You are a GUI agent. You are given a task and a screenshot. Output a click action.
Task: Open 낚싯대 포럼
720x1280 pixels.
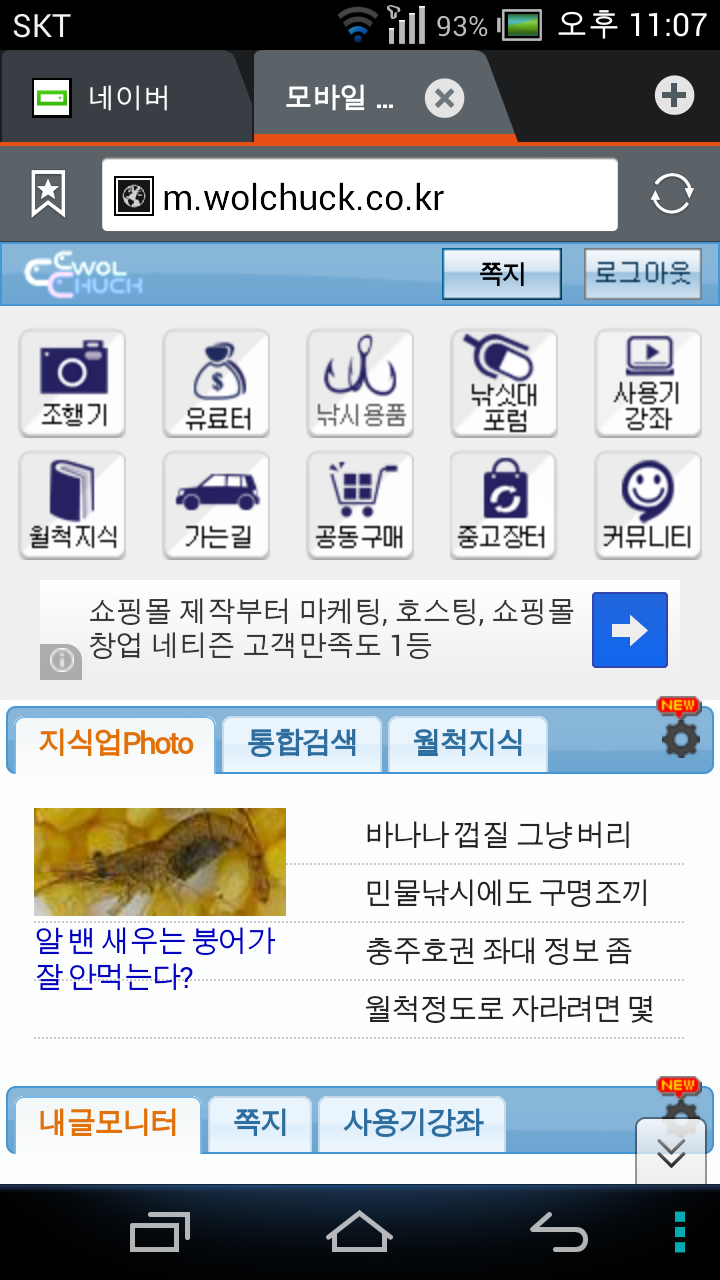(x=504, y=384)
